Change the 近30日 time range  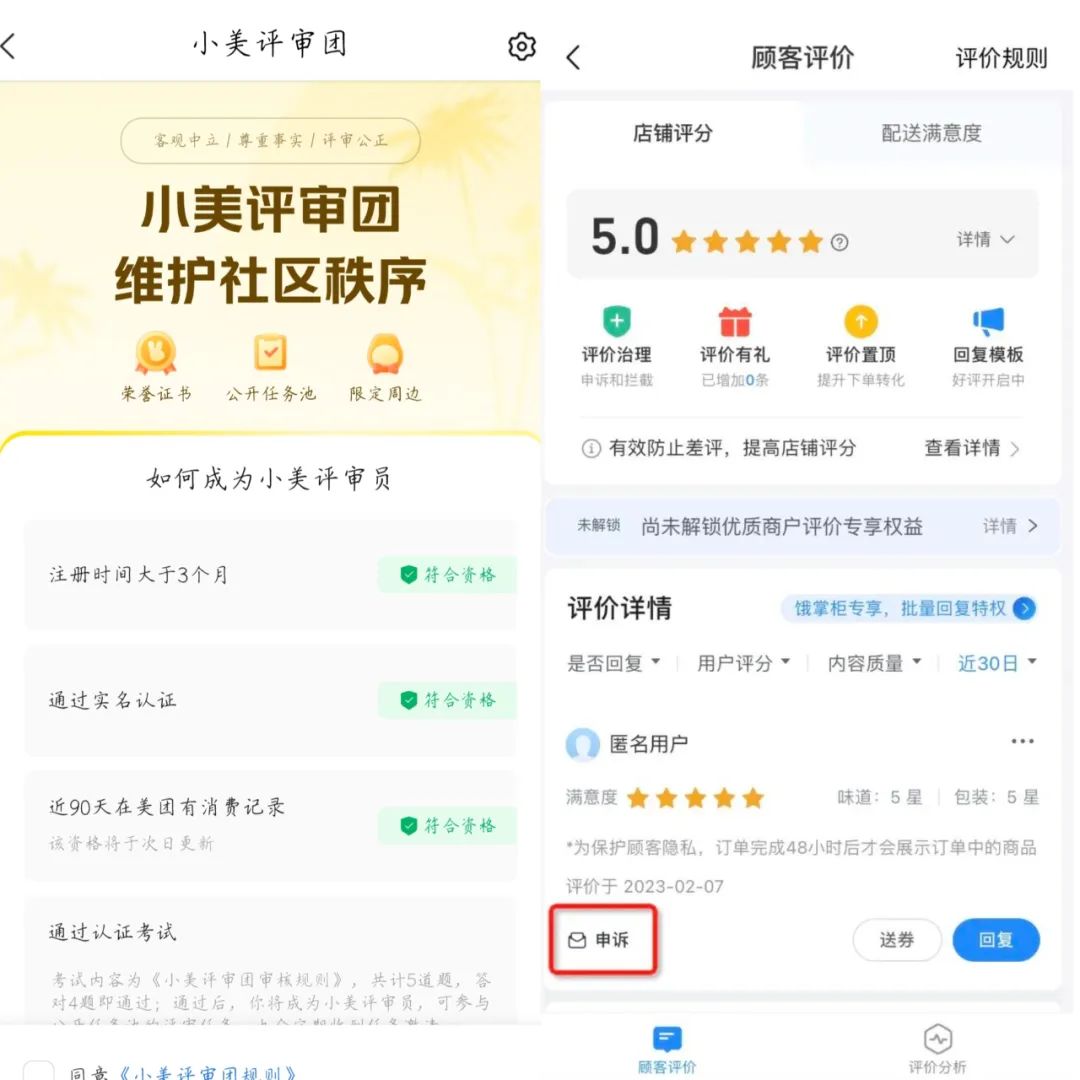pyautogui.click(x=997, y=663)
